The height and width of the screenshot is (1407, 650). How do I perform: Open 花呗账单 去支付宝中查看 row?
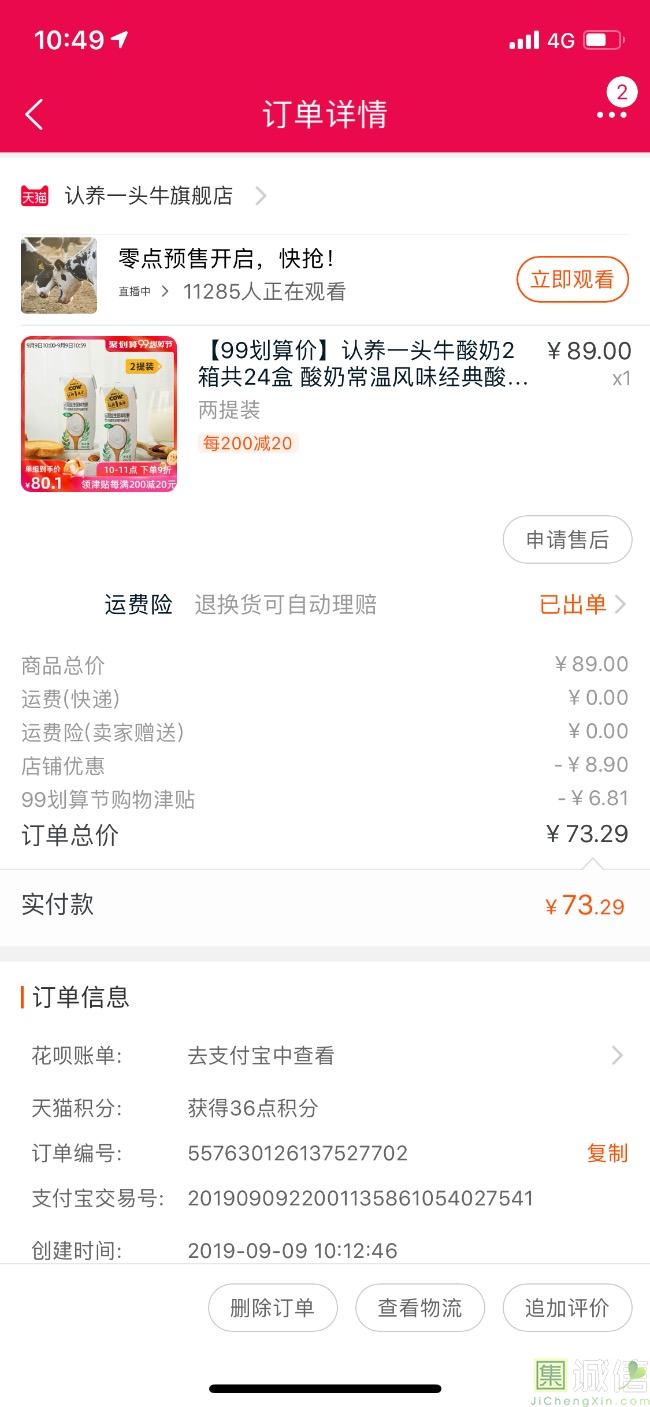click(327, 1055)
